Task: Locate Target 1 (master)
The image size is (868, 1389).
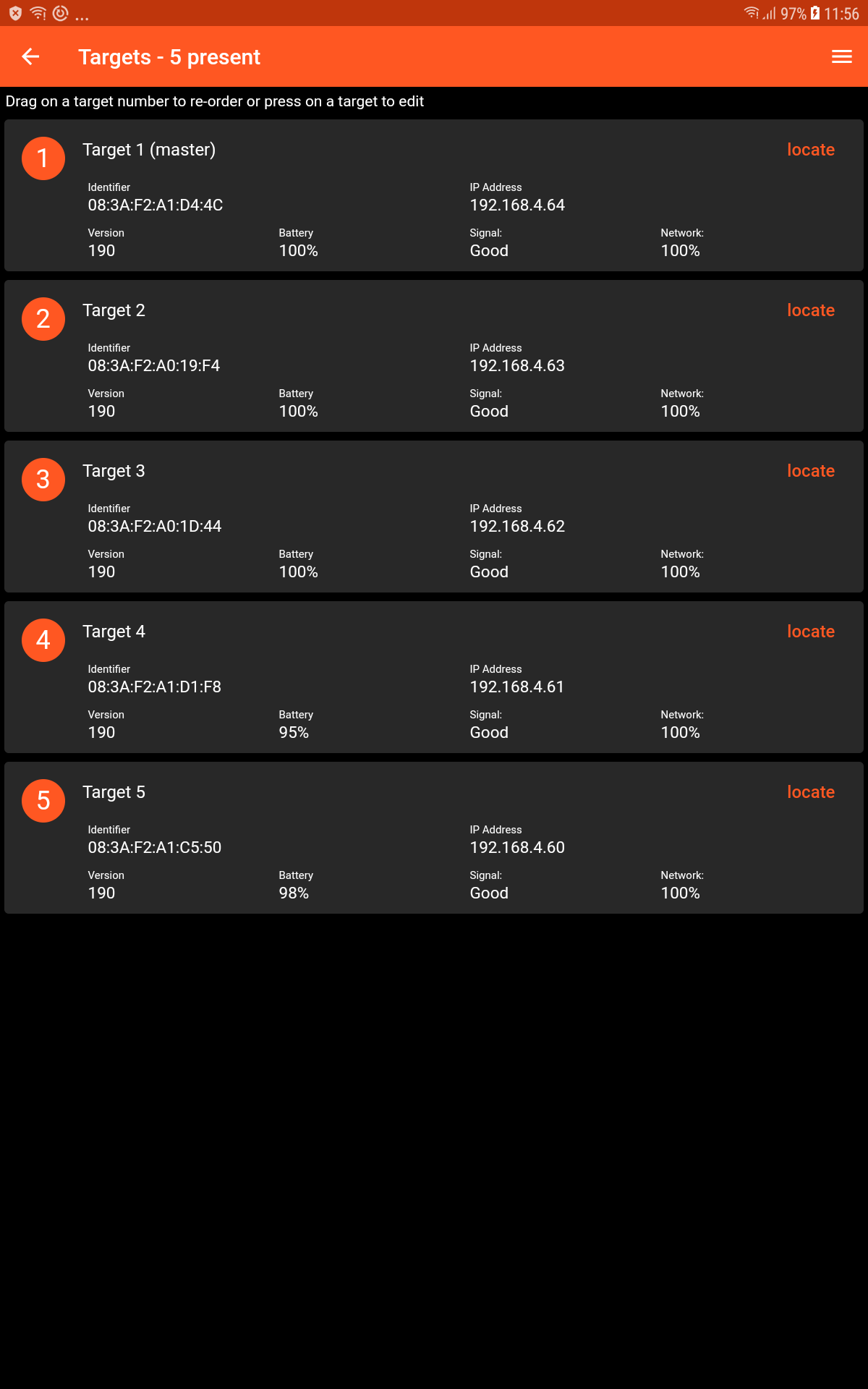Action: click(x=811, y=150)
